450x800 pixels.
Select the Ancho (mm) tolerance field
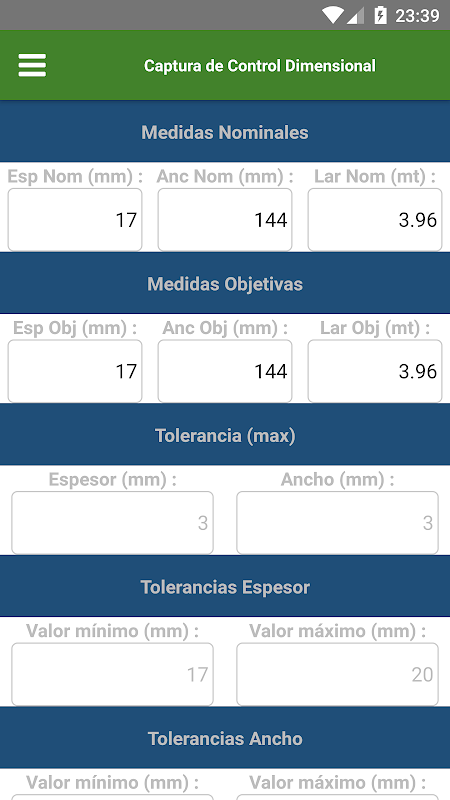click(x=337, y=522)
